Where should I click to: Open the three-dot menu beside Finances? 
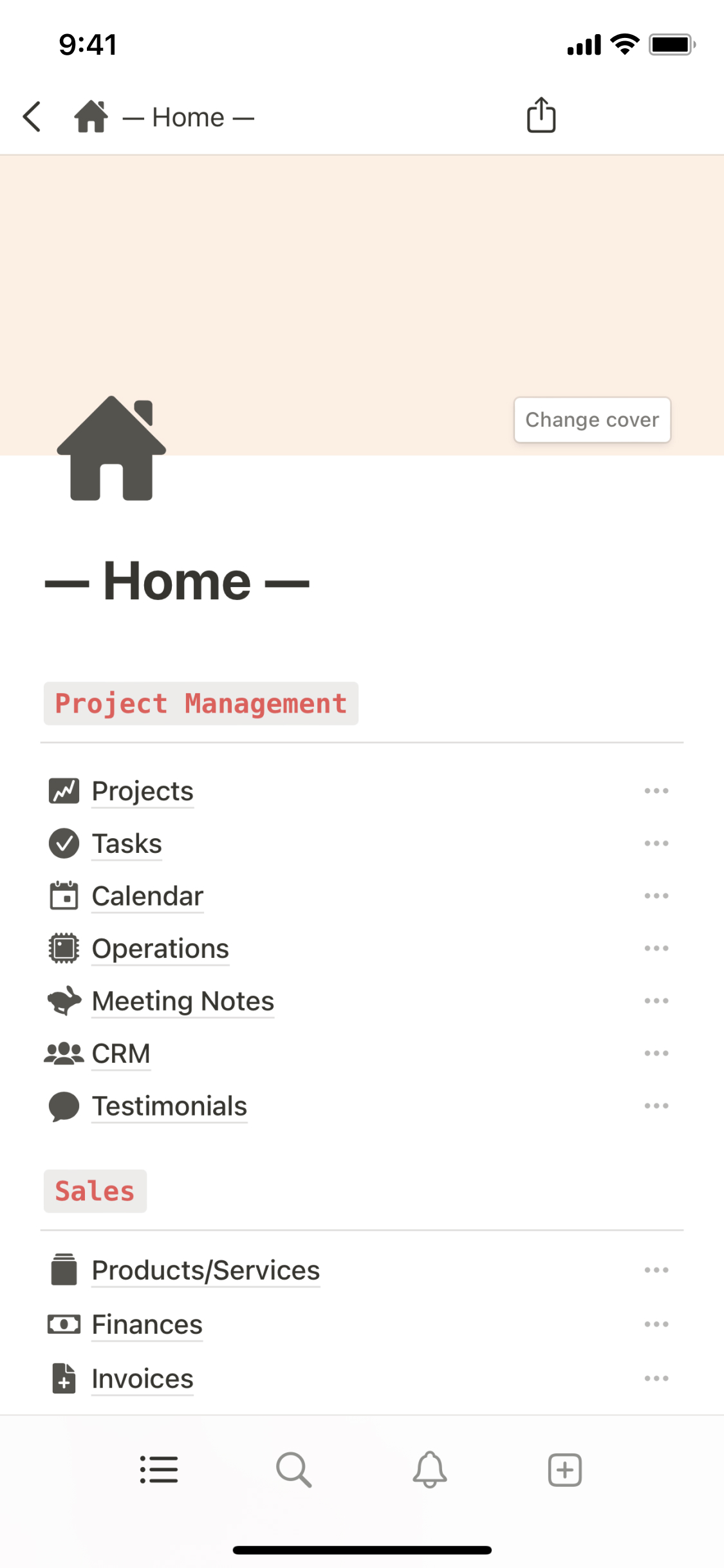click(656, 1325)
